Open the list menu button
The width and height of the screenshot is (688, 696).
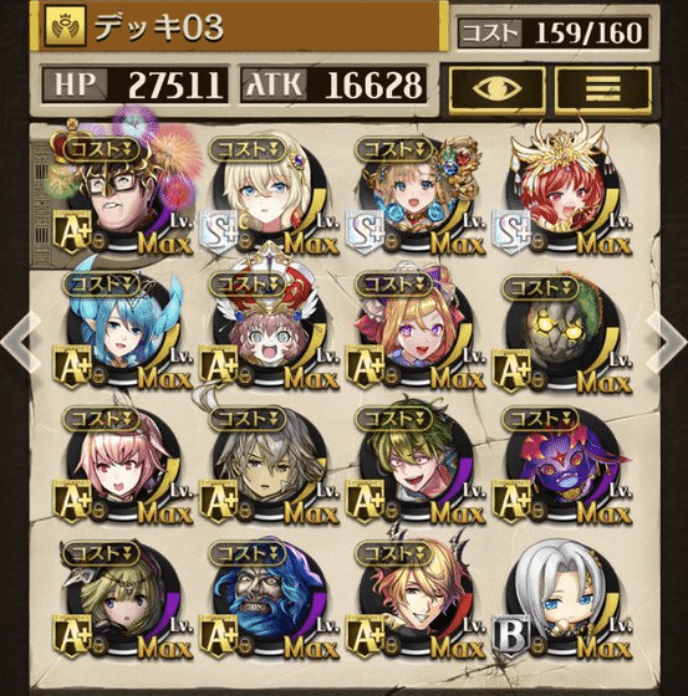click(x=603, y=89)
